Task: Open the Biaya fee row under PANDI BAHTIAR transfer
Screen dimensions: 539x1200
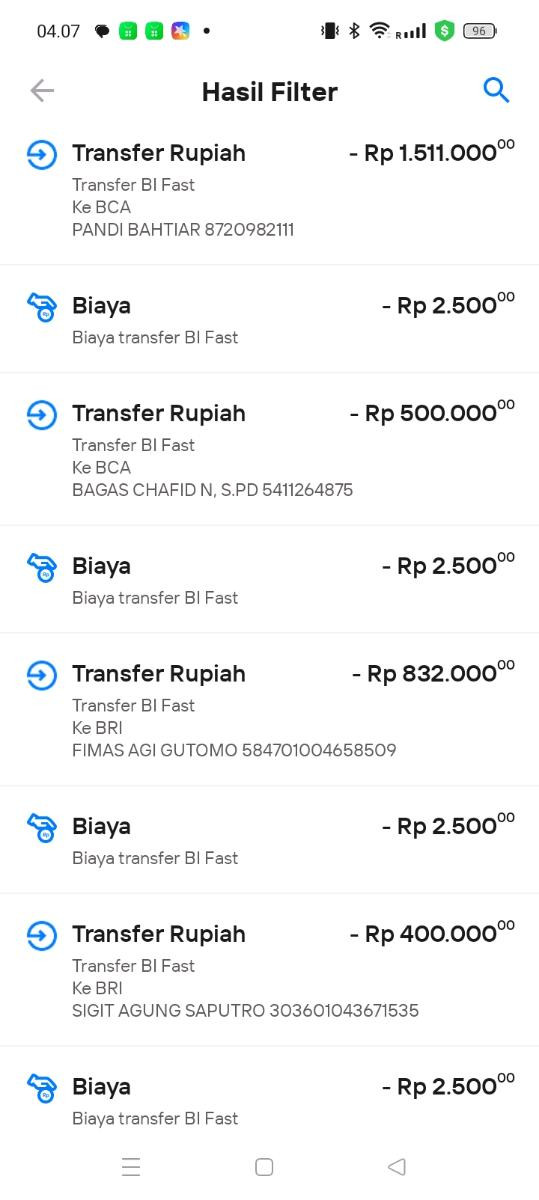Action: (x=270, y=319)
